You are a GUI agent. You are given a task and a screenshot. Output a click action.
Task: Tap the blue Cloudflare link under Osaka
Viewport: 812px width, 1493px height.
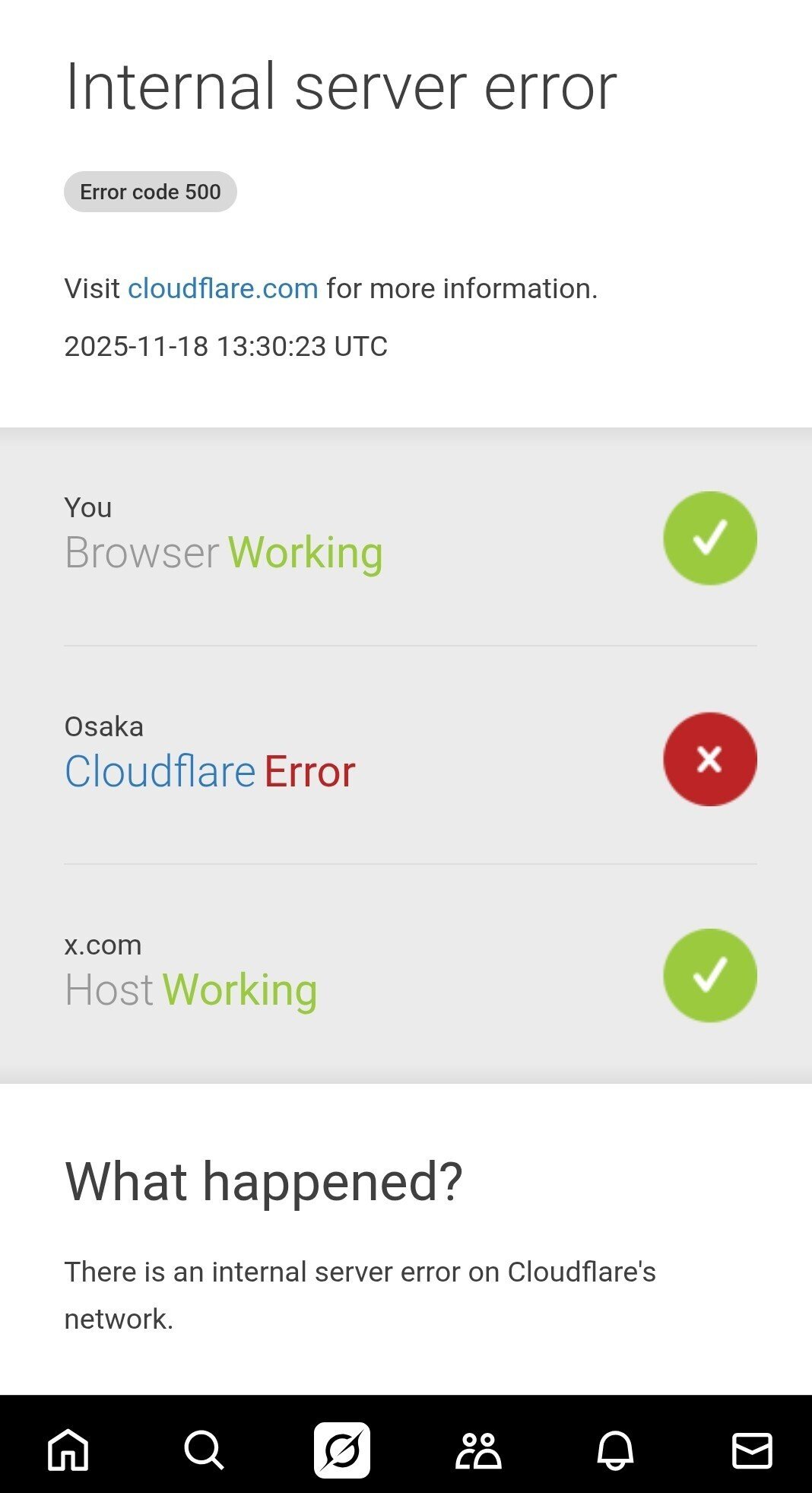tap(160, 771)
